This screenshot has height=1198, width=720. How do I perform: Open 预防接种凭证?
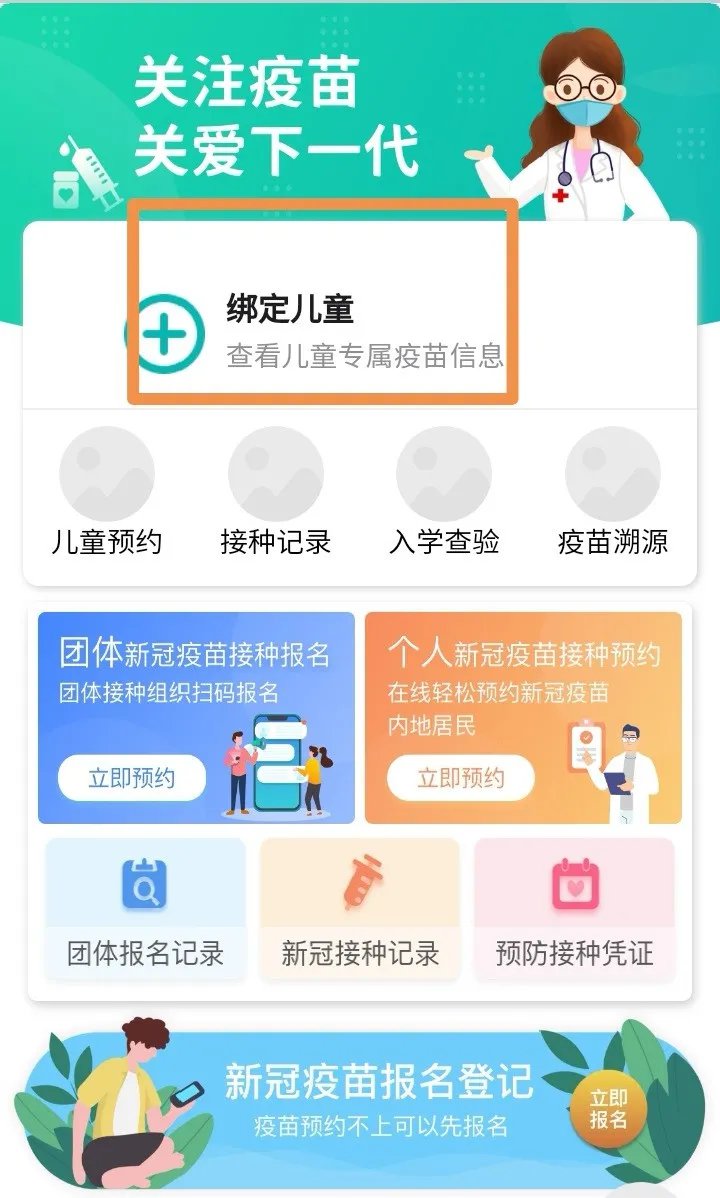pyautogui.click(x=574, y=910)
